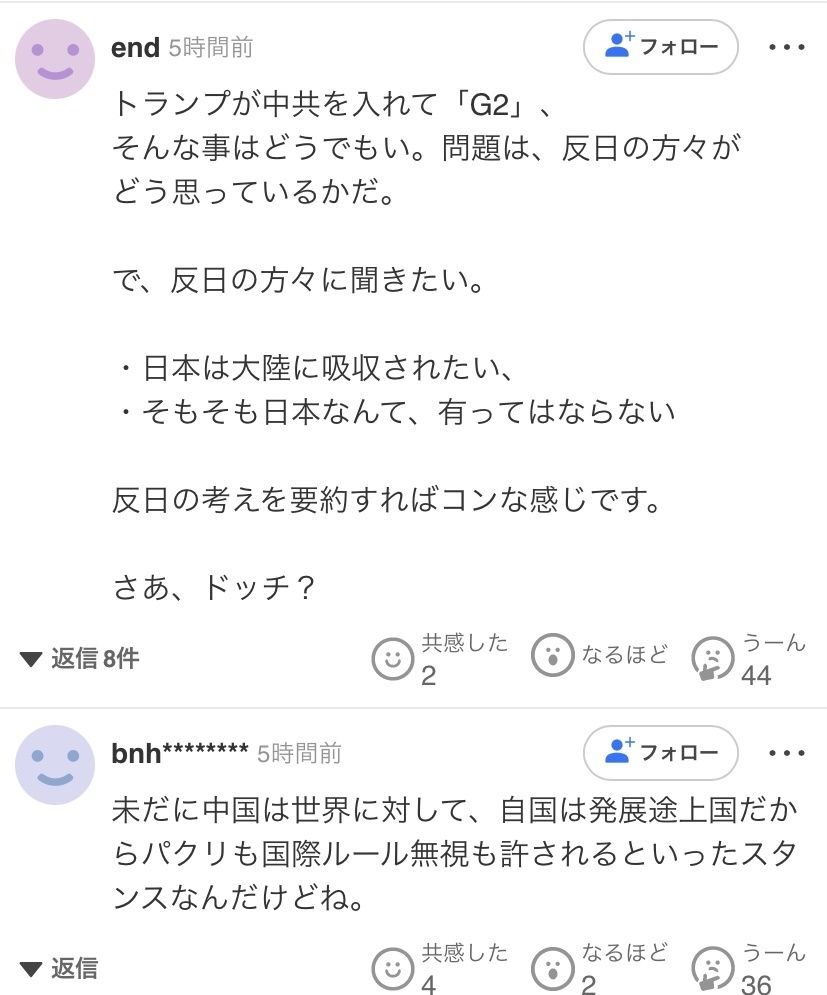Screen dimensions: 827x995
Task: React なるほど on bnh********'s comment
Action: (552, 968)
